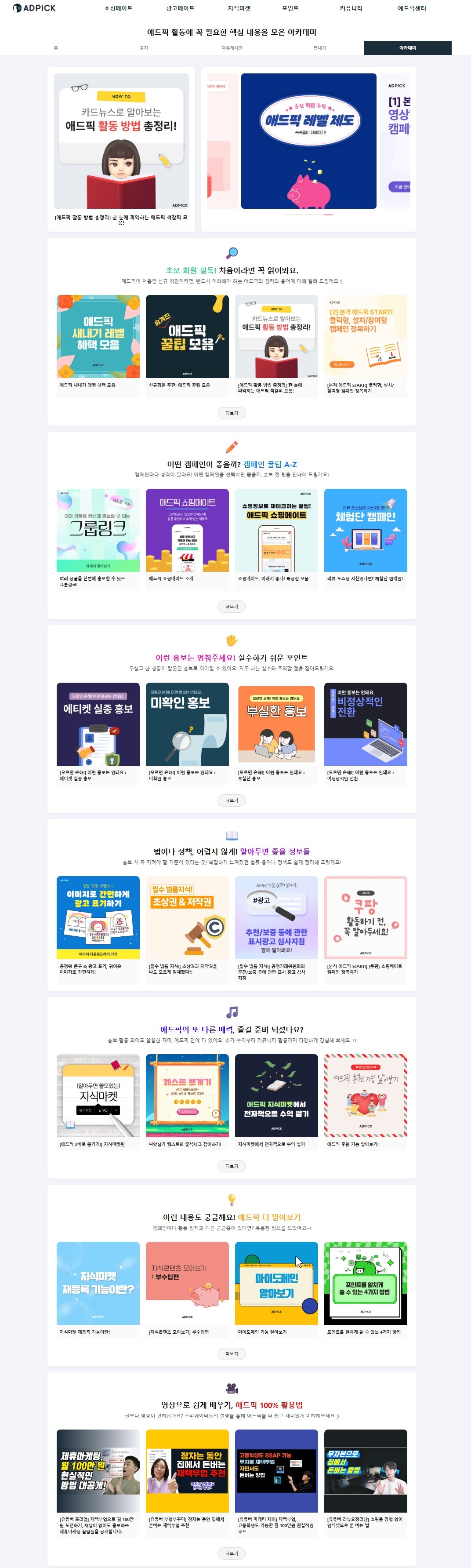Open the 지식마켓 menu

point(239,8)
